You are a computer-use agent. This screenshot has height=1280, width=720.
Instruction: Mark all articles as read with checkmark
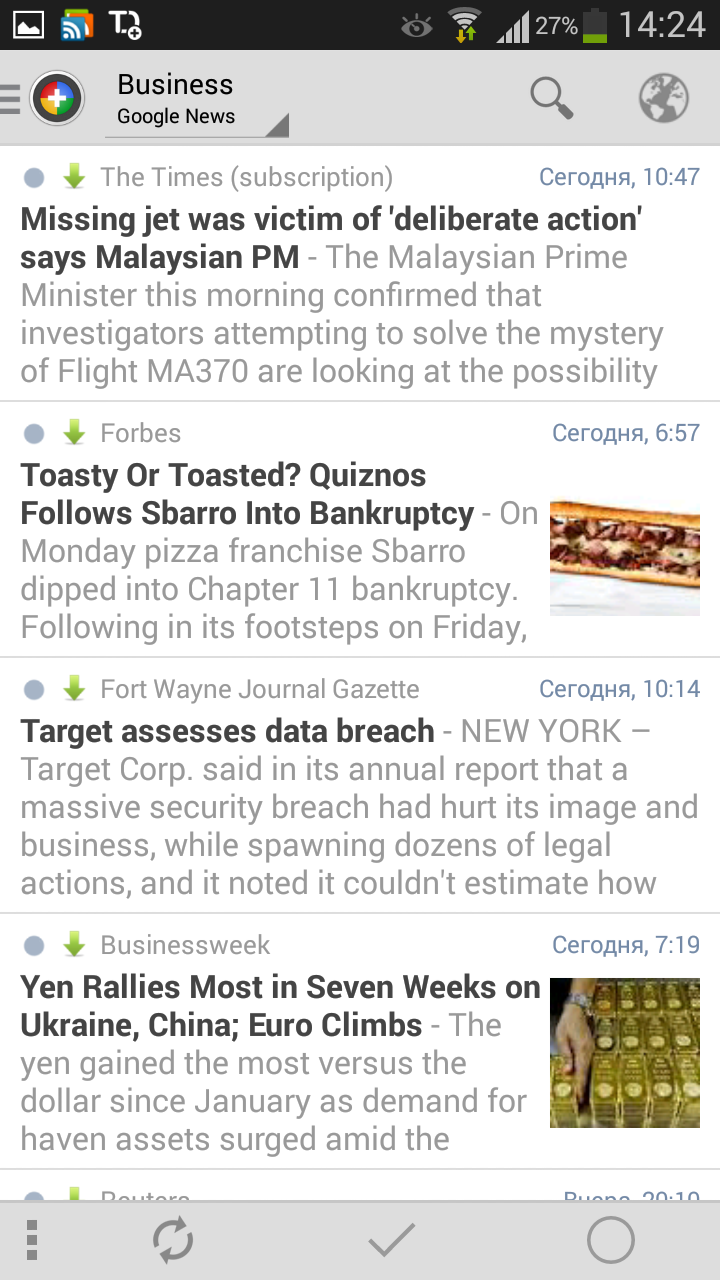(391, 1241)
